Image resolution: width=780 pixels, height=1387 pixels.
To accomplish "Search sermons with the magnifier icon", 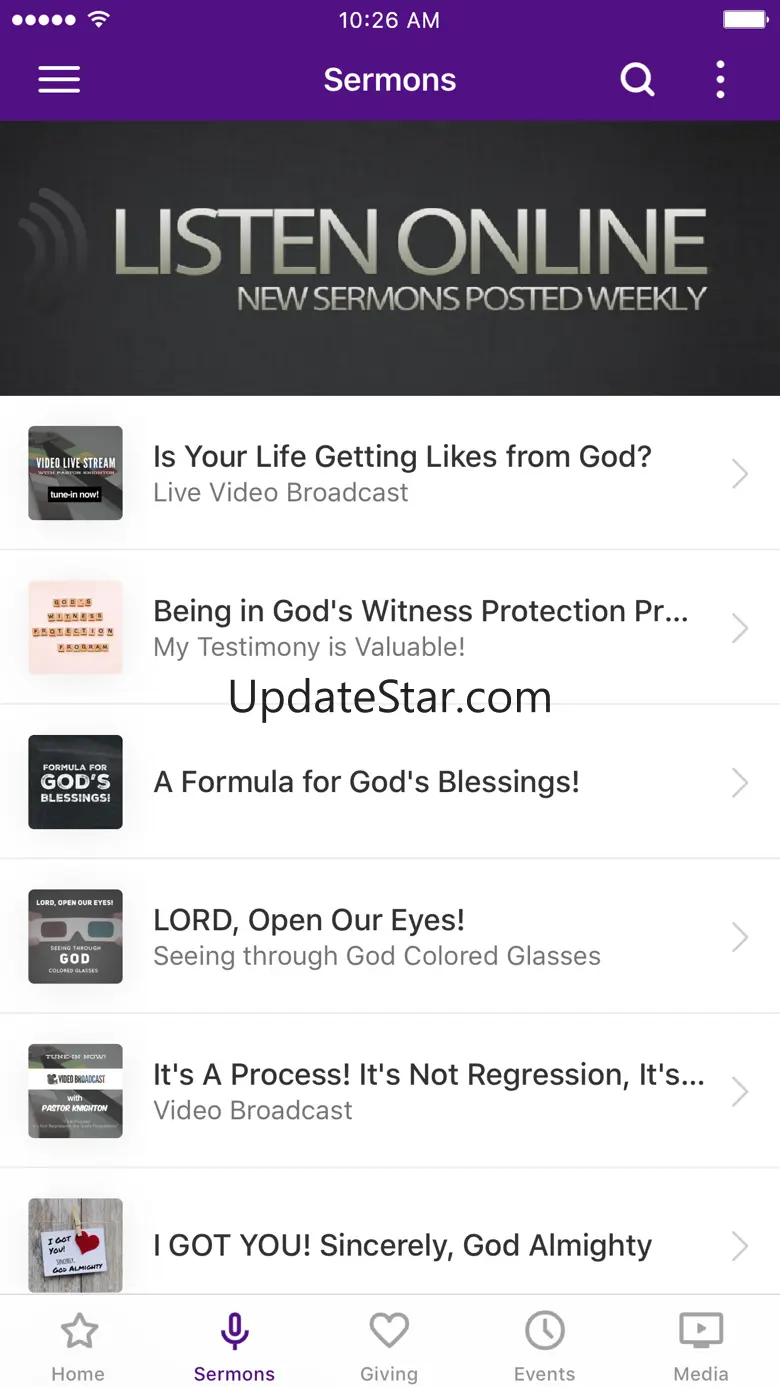I will 637,80.
